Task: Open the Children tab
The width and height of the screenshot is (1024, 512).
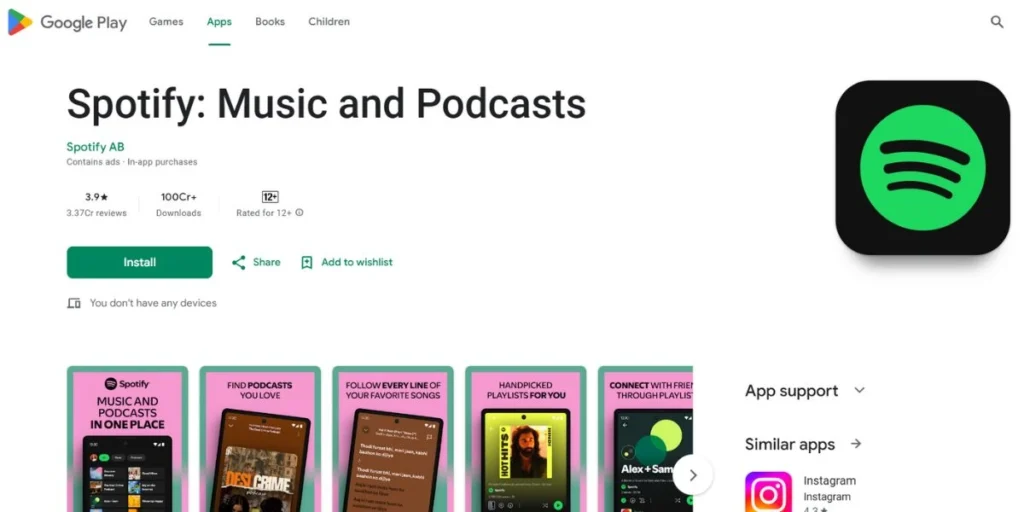Action: pyautogui.click(x=329, y=22)
